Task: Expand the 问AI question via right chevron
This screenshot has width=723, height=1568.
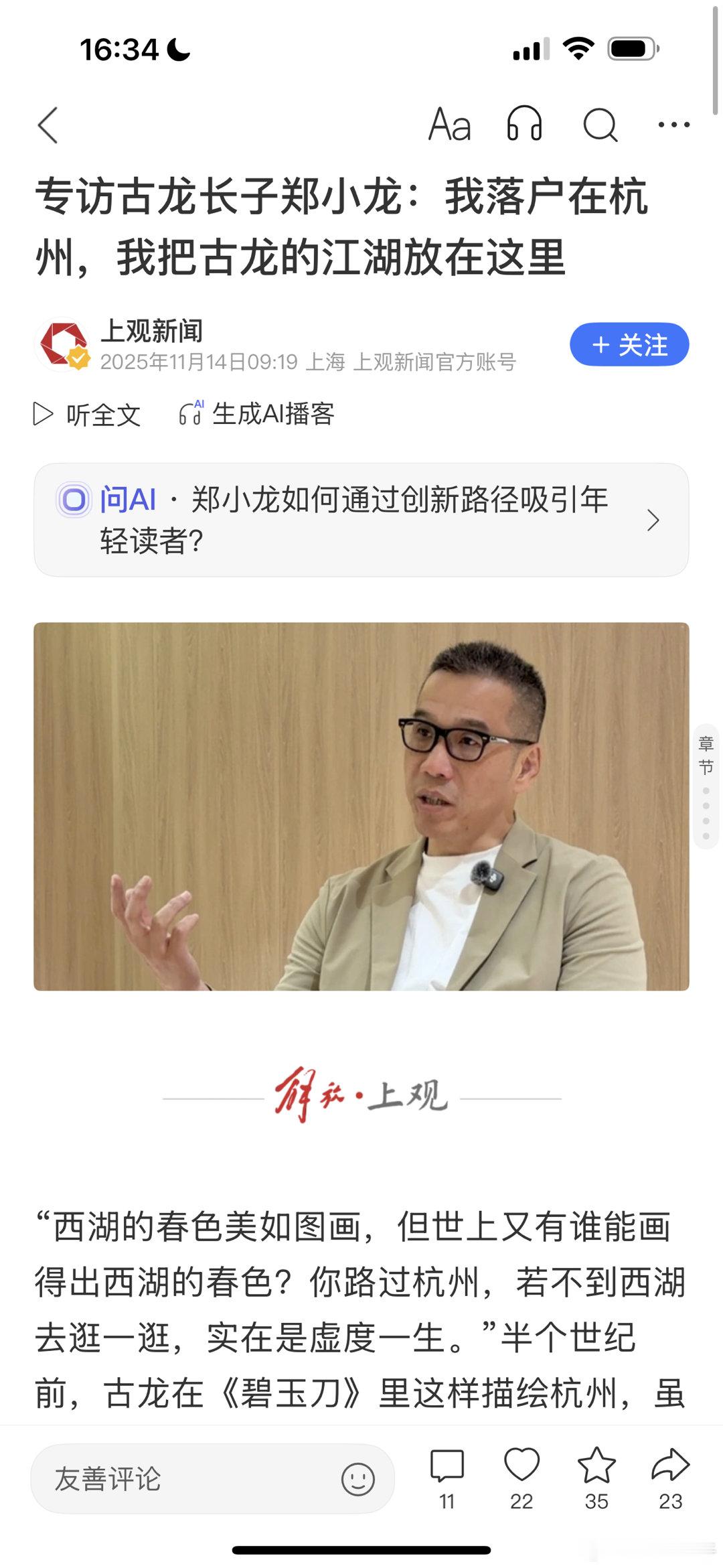Action: tap(654, 521)
